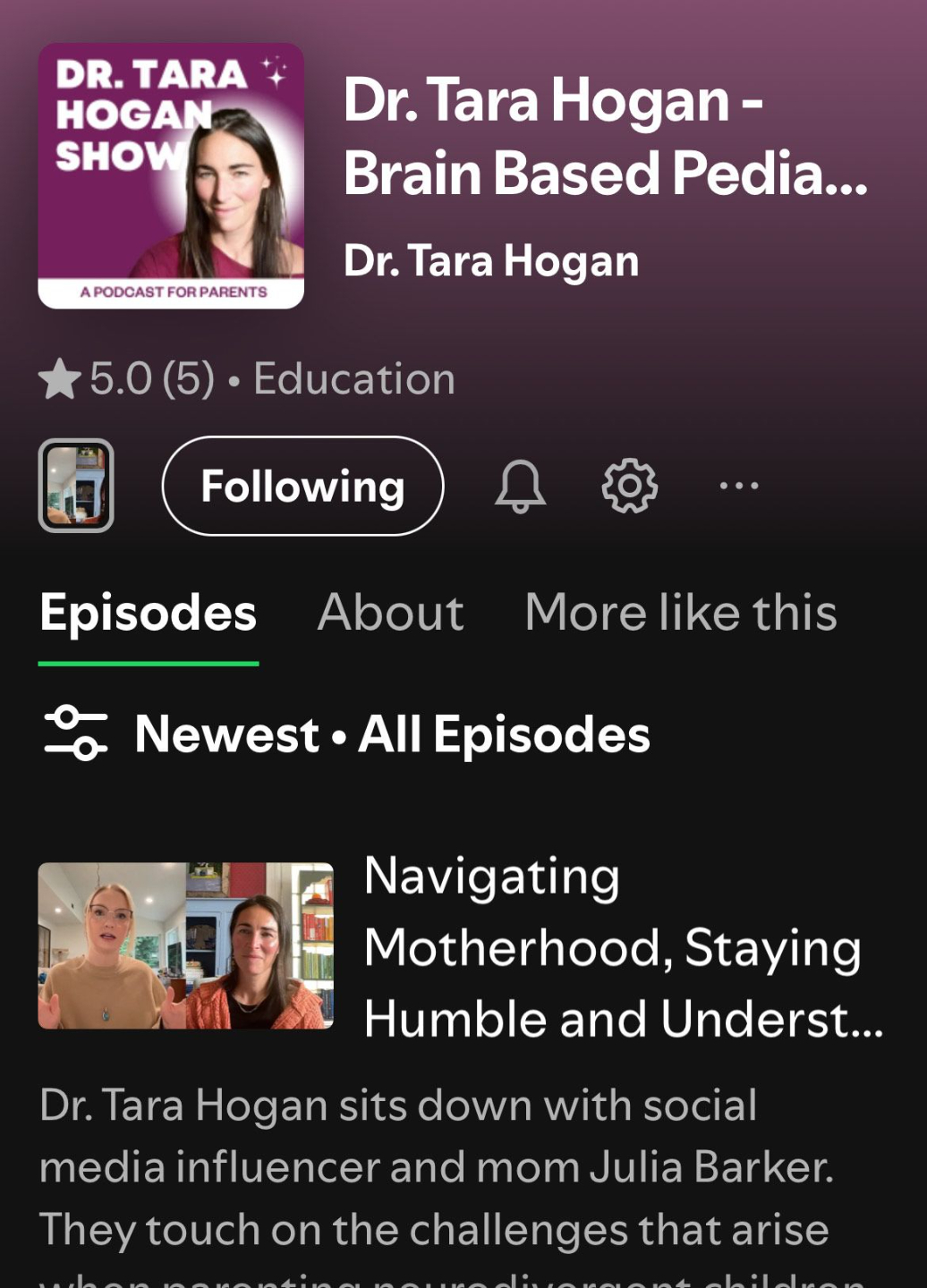
Task: Open the notifications bell for this podcast
Action: pyautogui.click(x=520, y=486)
